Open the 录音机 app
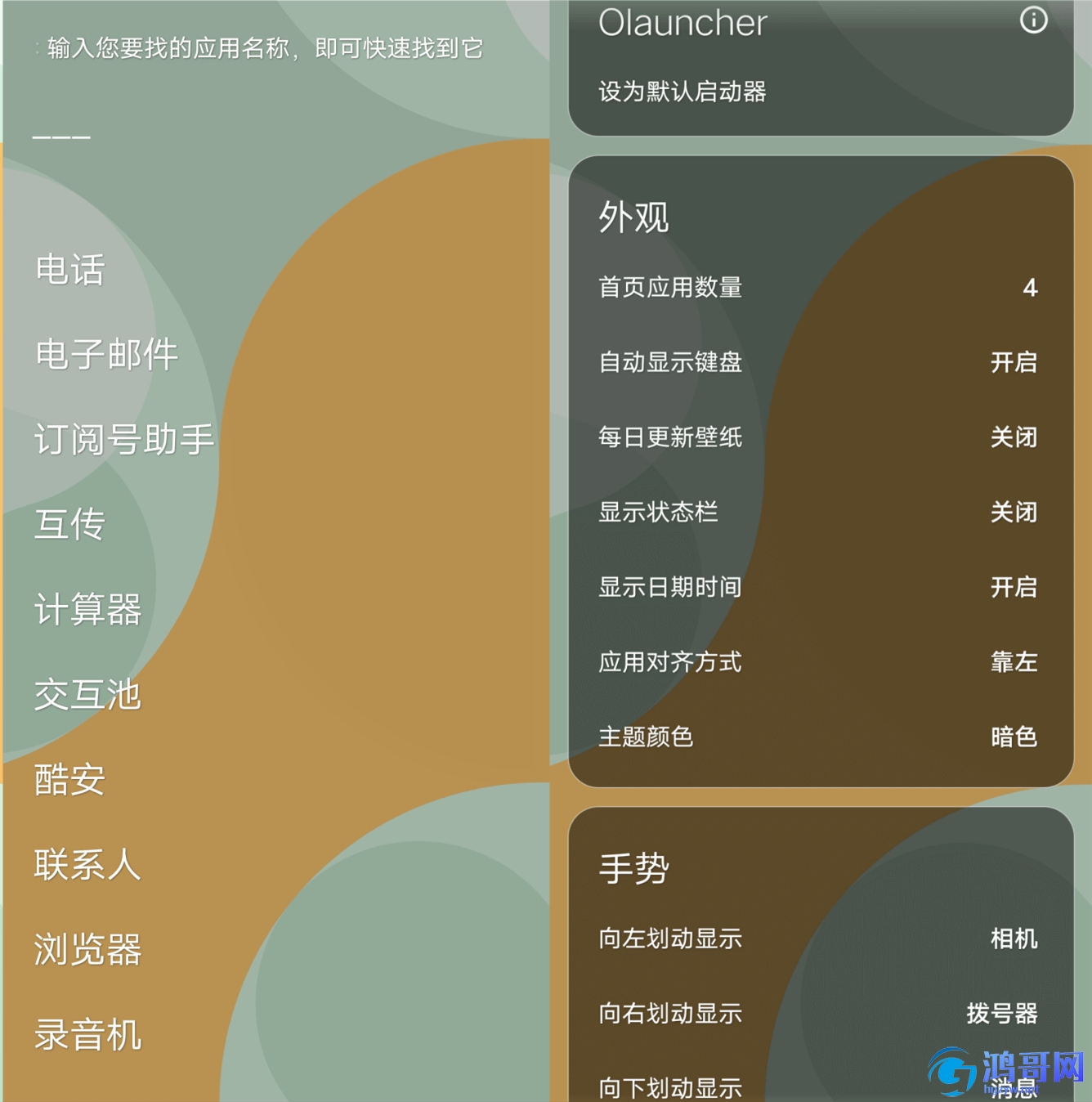Viewport: 1092px width, 1102px height. pyautogui.click(x=88, y=1035)
